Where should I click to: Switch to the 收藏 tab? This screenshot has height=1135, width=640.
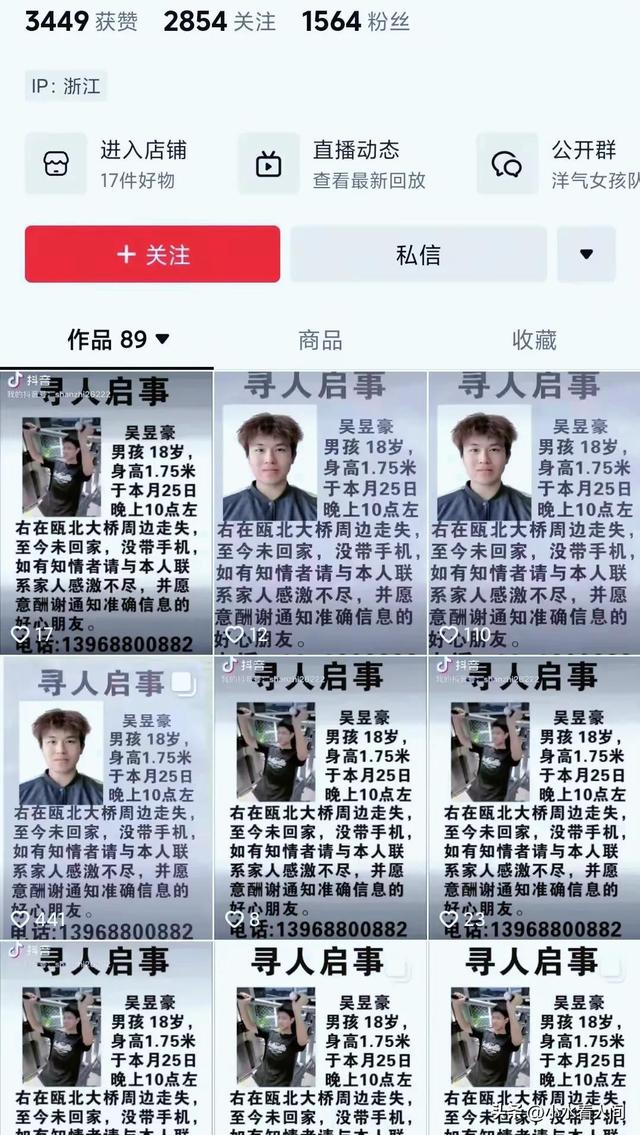pyautogui.click(x=534, y=339)
